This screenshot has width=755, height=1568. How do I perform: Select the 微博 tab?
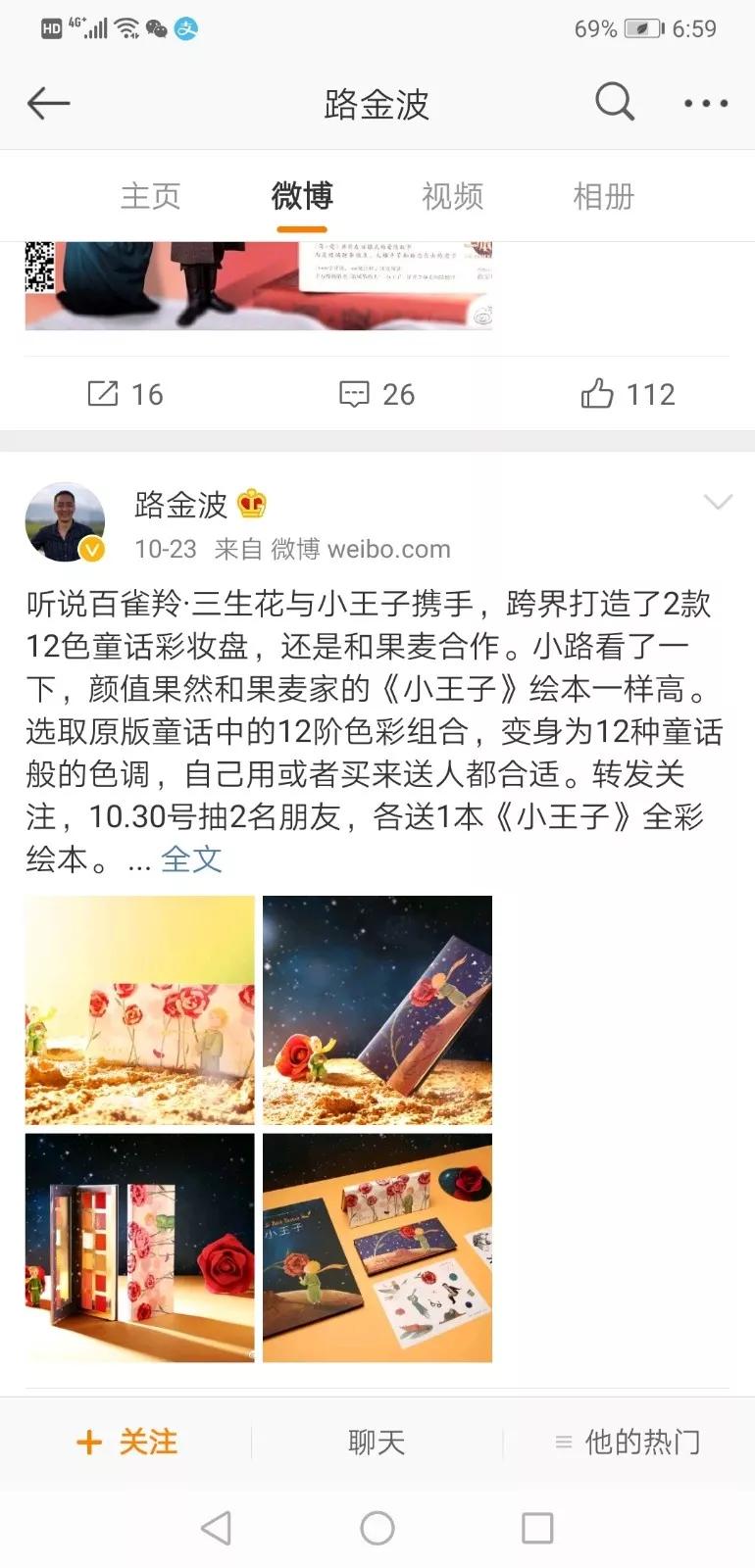(302, 196)
